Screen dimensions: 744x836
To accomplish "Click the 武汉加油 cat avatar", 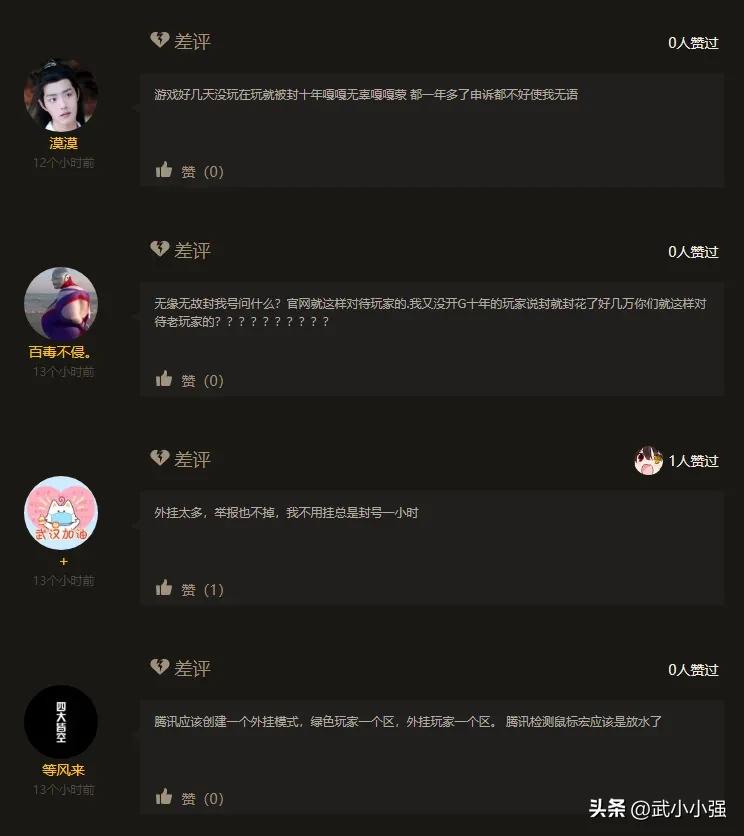I will (x=62, y=513).
